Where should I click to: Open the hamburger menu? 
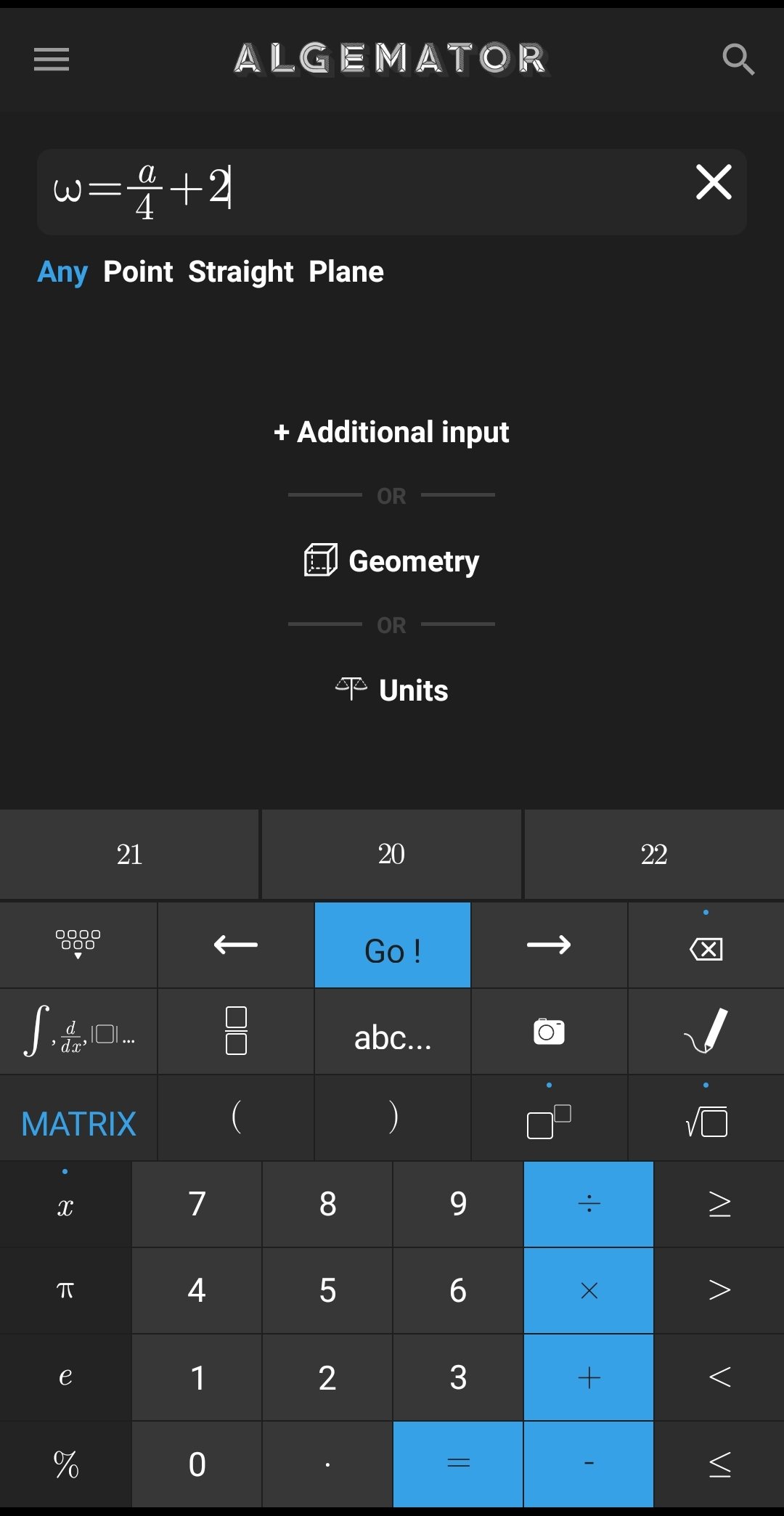52,59
